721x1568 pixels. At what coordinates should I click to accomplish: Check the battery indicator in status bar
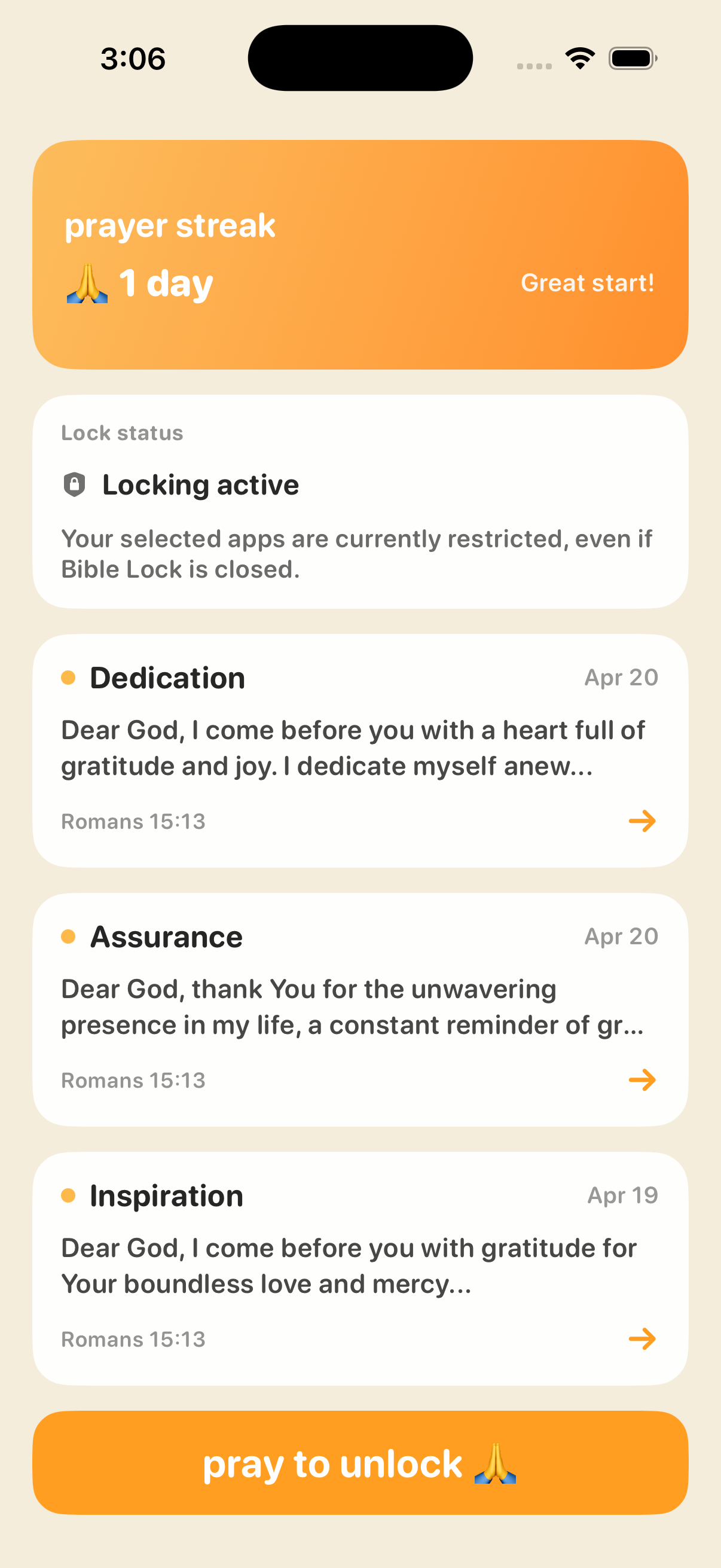pyautogui.click(x=633, y=58)
